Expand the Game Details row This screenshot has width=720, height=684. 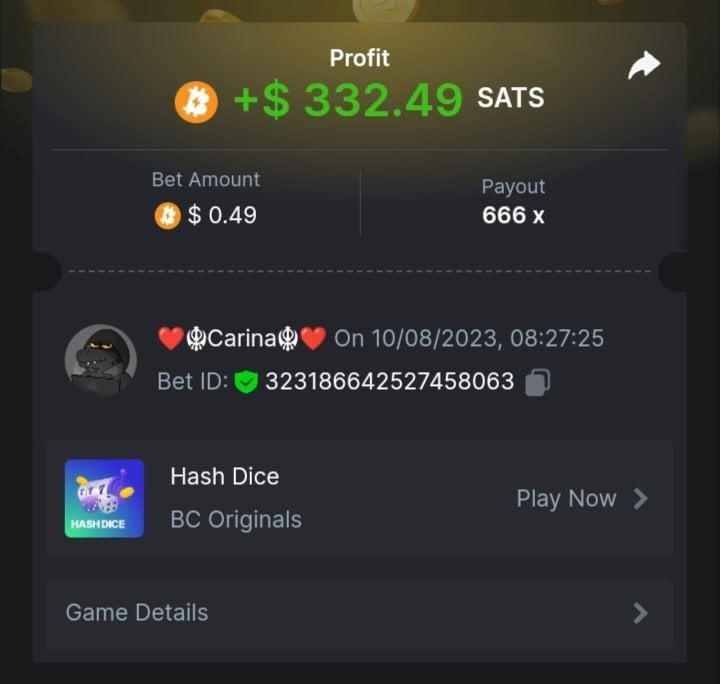[358, 613]
